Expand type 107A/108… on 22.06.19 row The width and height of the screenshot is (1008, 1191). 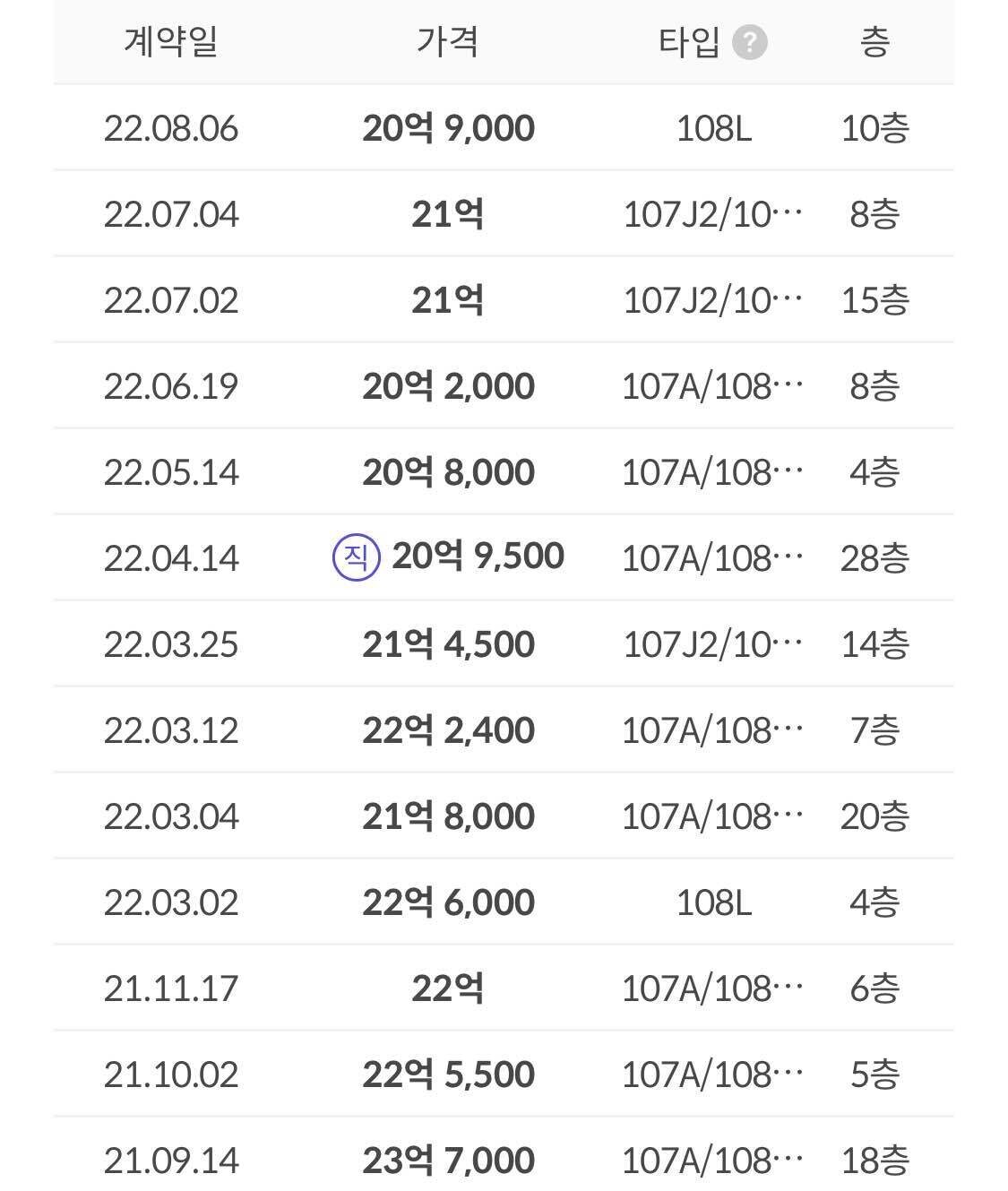point(712,384)
